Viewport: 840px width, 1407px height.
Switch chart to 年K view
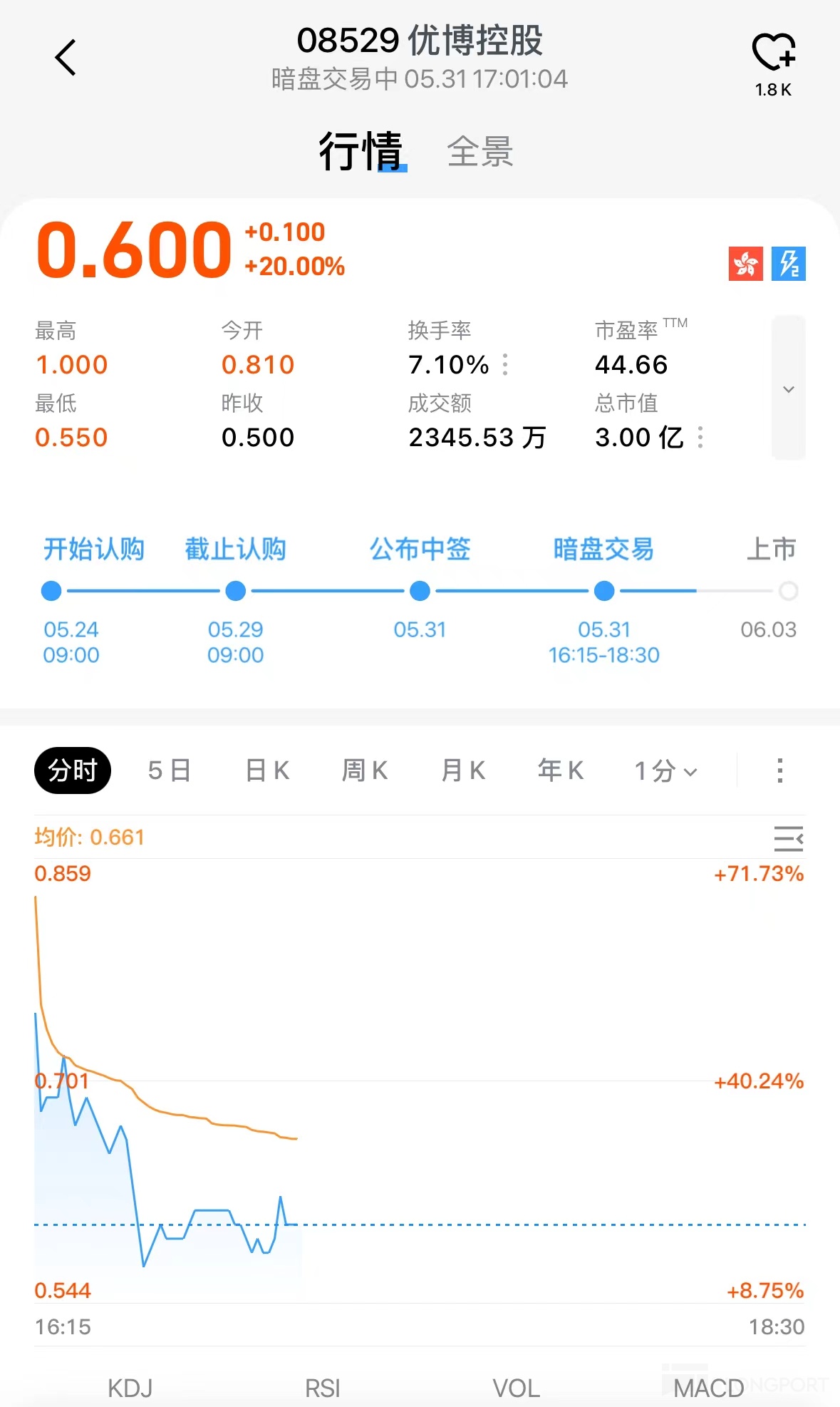tap(561, 770)
